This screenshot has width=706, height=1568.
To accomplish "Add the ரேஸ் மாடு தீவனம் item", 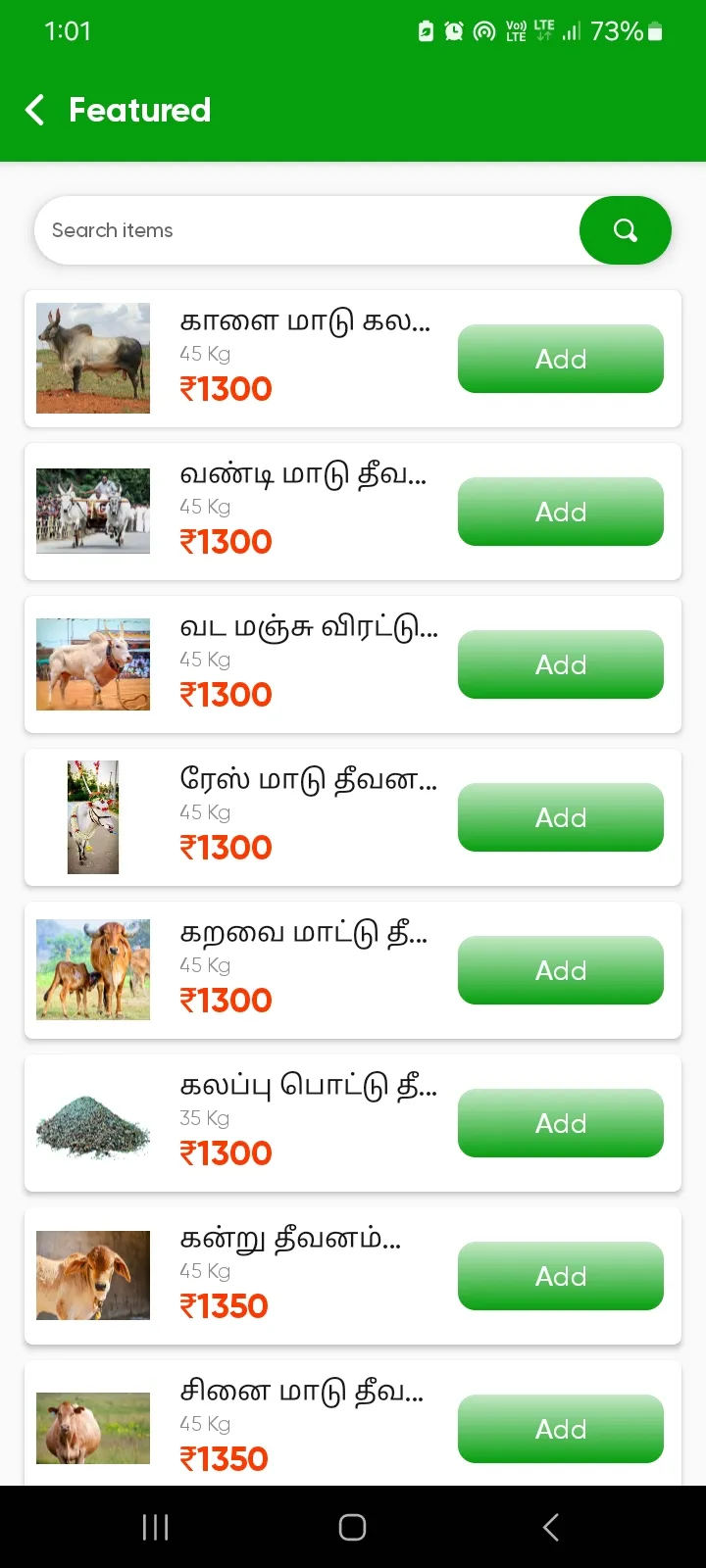I will click(560, 817).
